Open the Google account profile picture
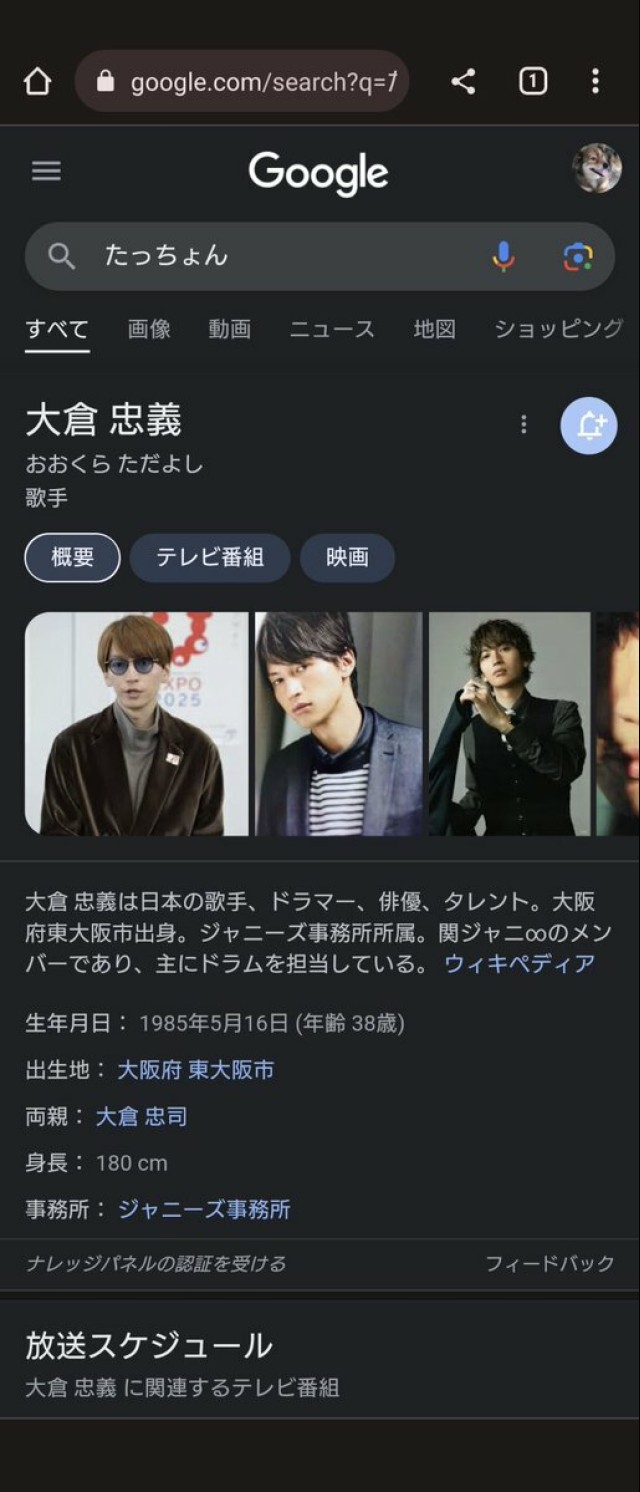Screen dimensions: 640x1492 pos(596,168)
